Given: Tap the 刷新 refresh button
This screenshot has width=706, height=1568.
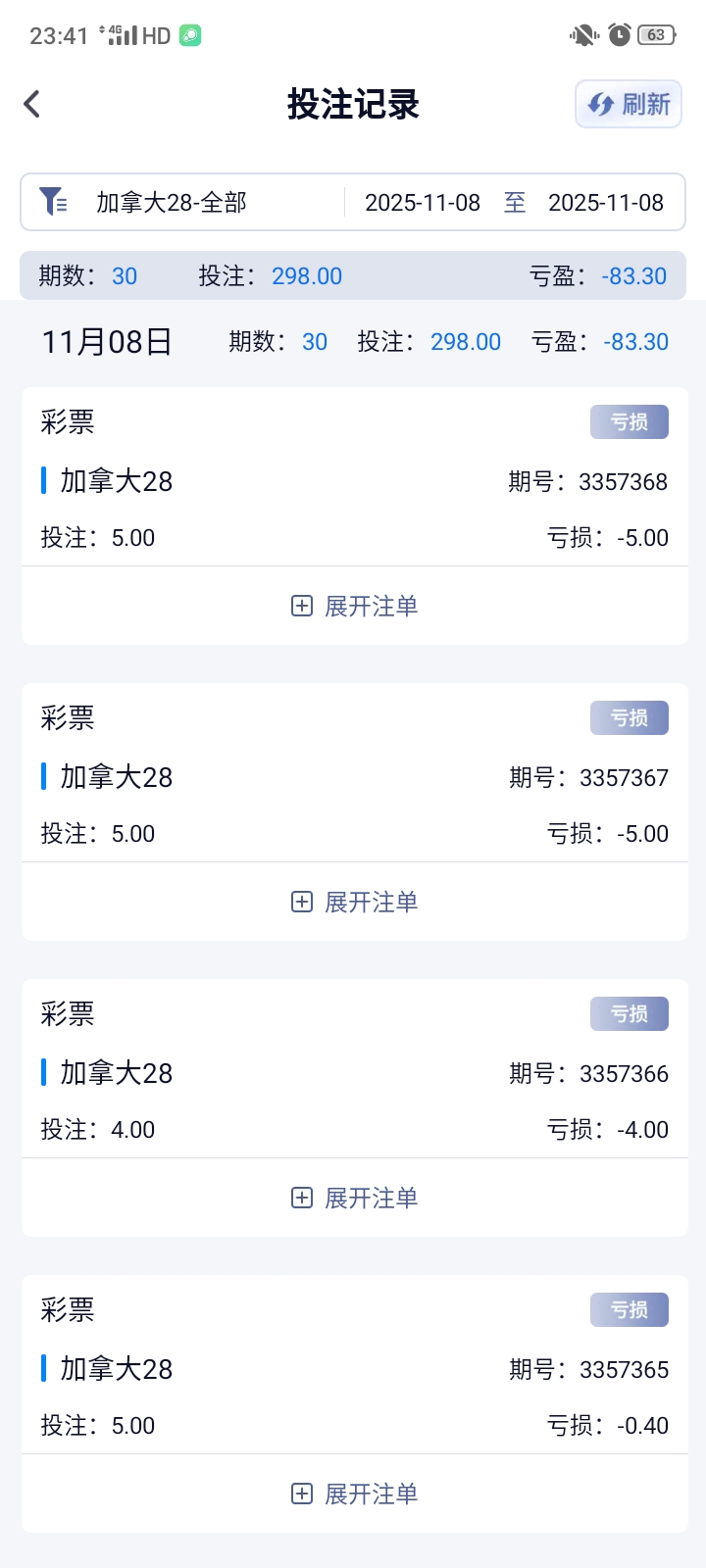Looking at the screenshot, I should coord(629,104).
